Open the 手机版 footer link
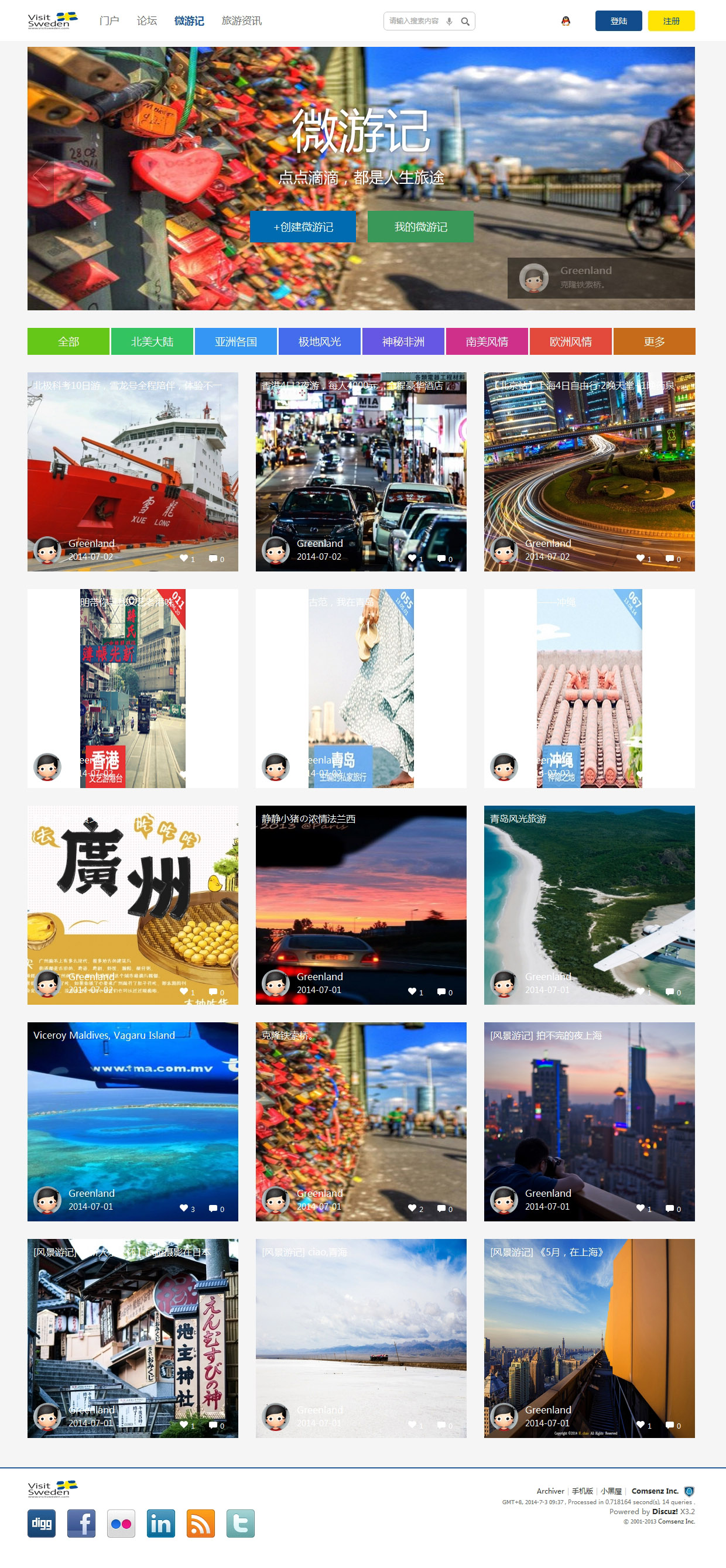Viewport: 726px width, 1568px height. (x=582, y=1491)
